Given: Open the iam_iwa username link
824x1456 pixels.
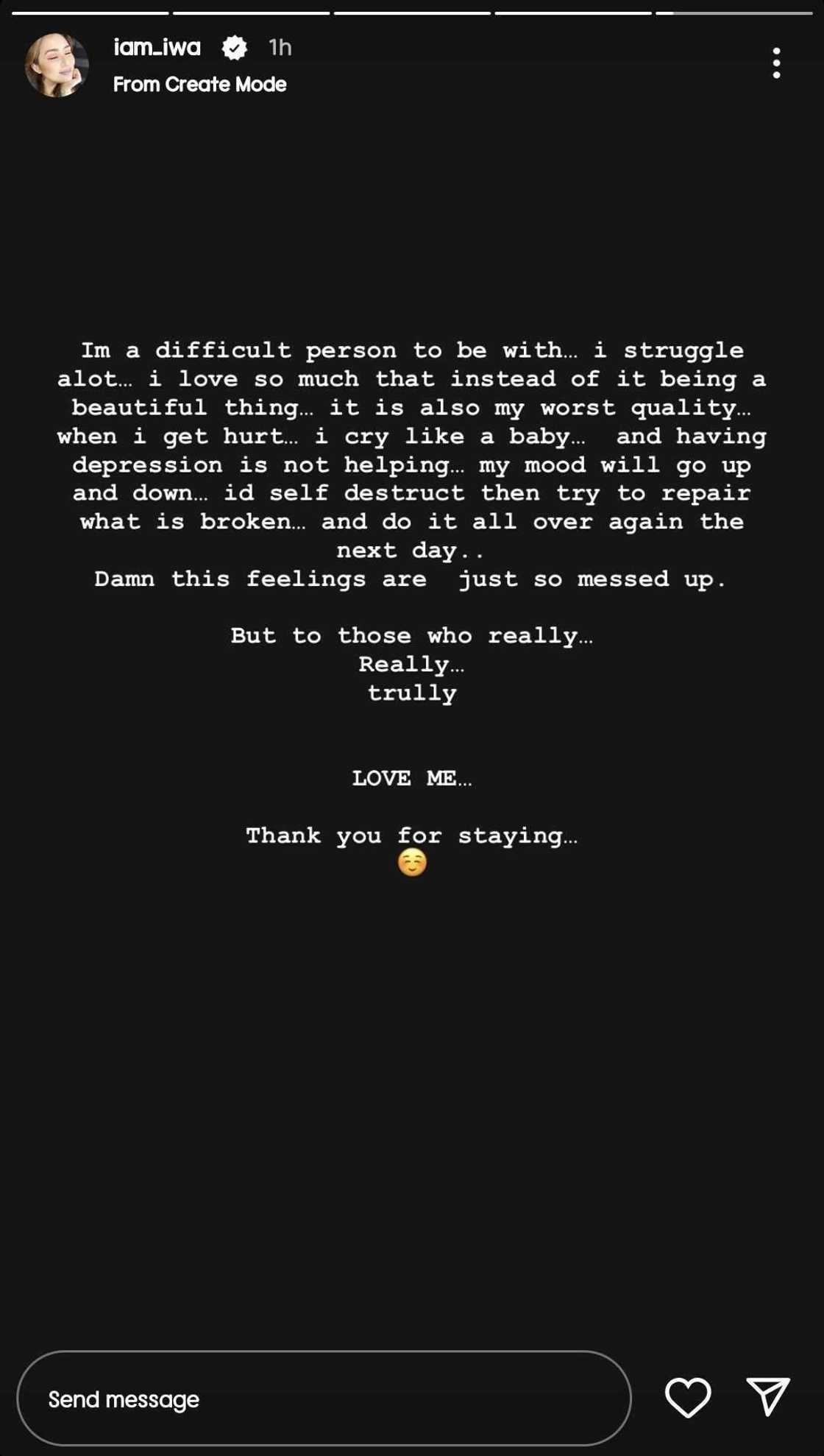Looking at the screenshot, I should tap(157, 48).
